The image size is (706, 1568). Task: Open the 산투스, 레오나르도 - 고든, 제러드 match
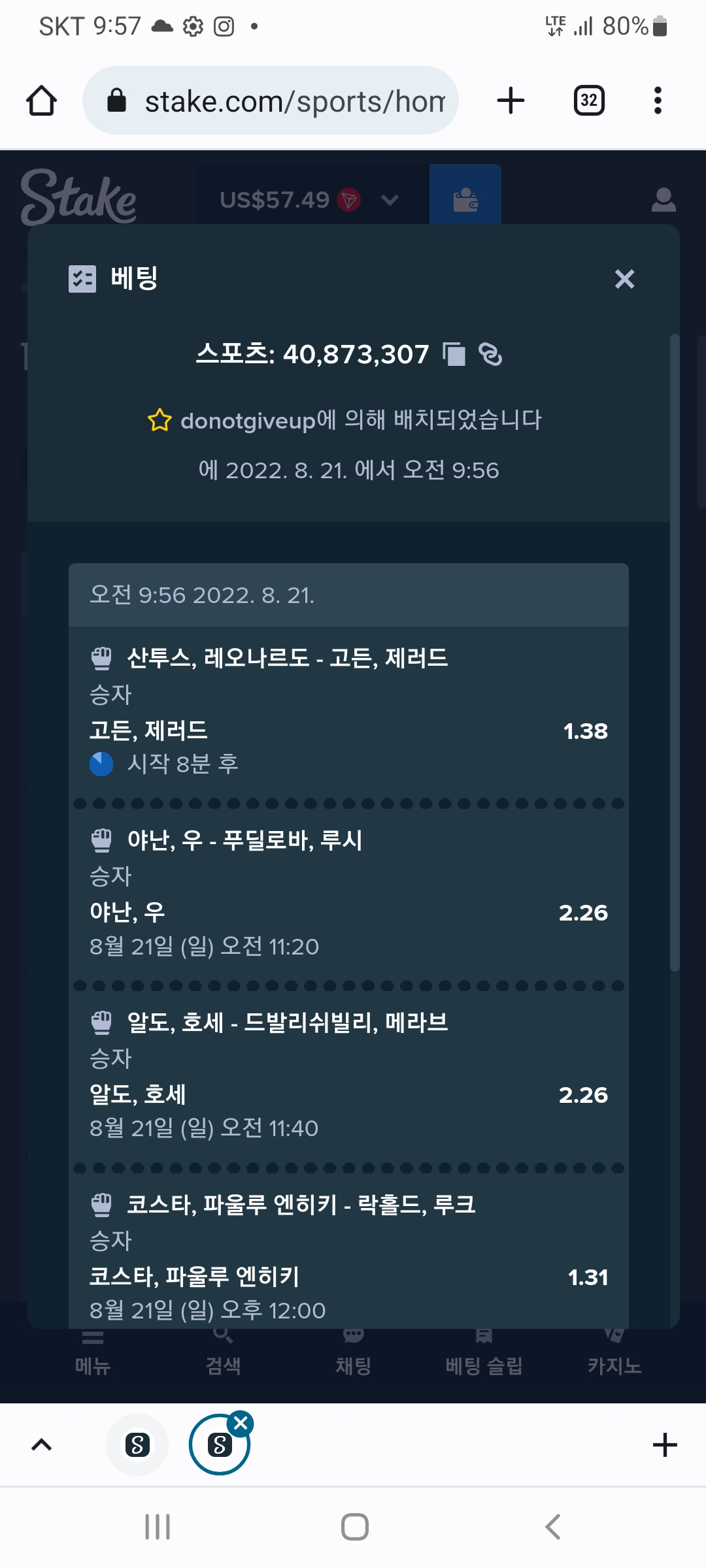coord(288,658)
